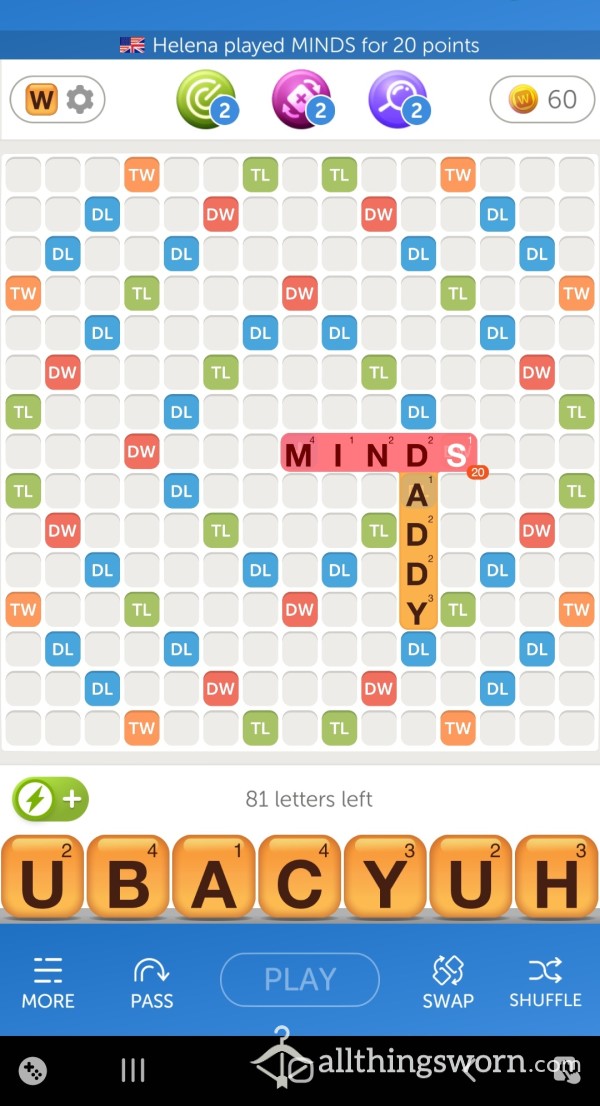Swap tiles with the SWAP button
Viewport: 600px width, 1106px height.
point(447,982)
